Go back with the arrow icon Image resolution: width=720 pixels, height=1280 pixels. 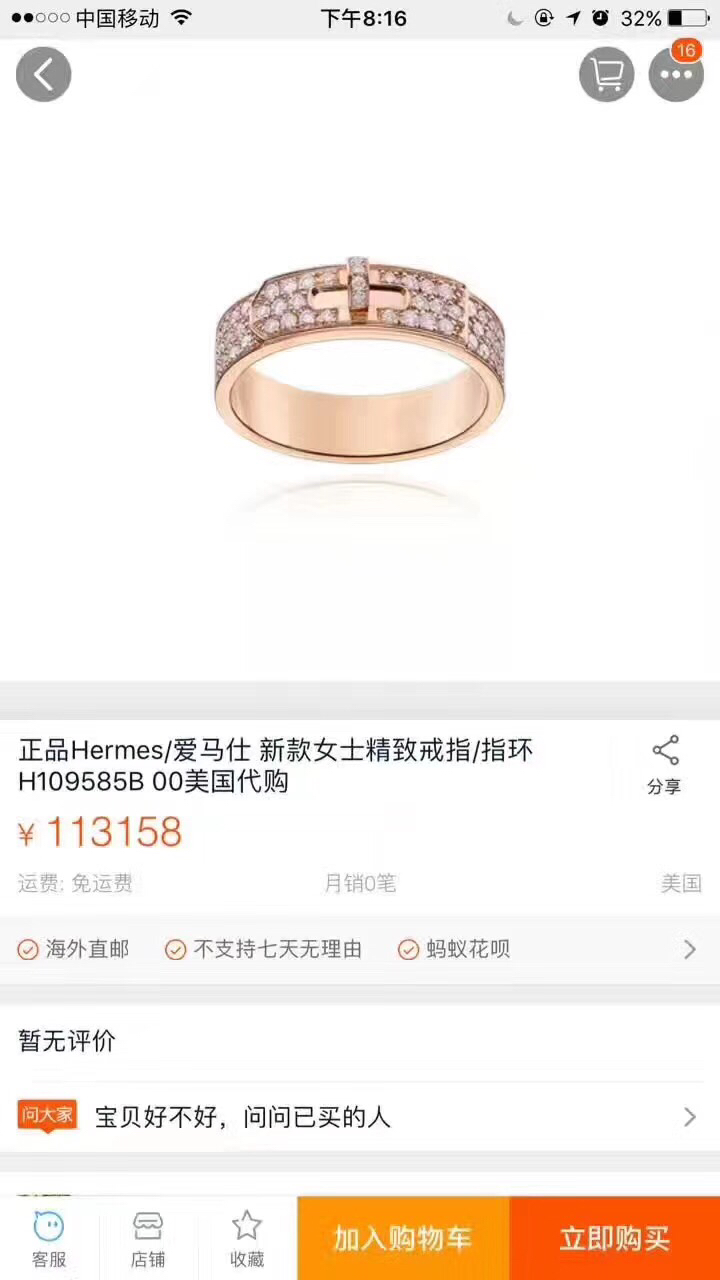click(x=43, y=75)
